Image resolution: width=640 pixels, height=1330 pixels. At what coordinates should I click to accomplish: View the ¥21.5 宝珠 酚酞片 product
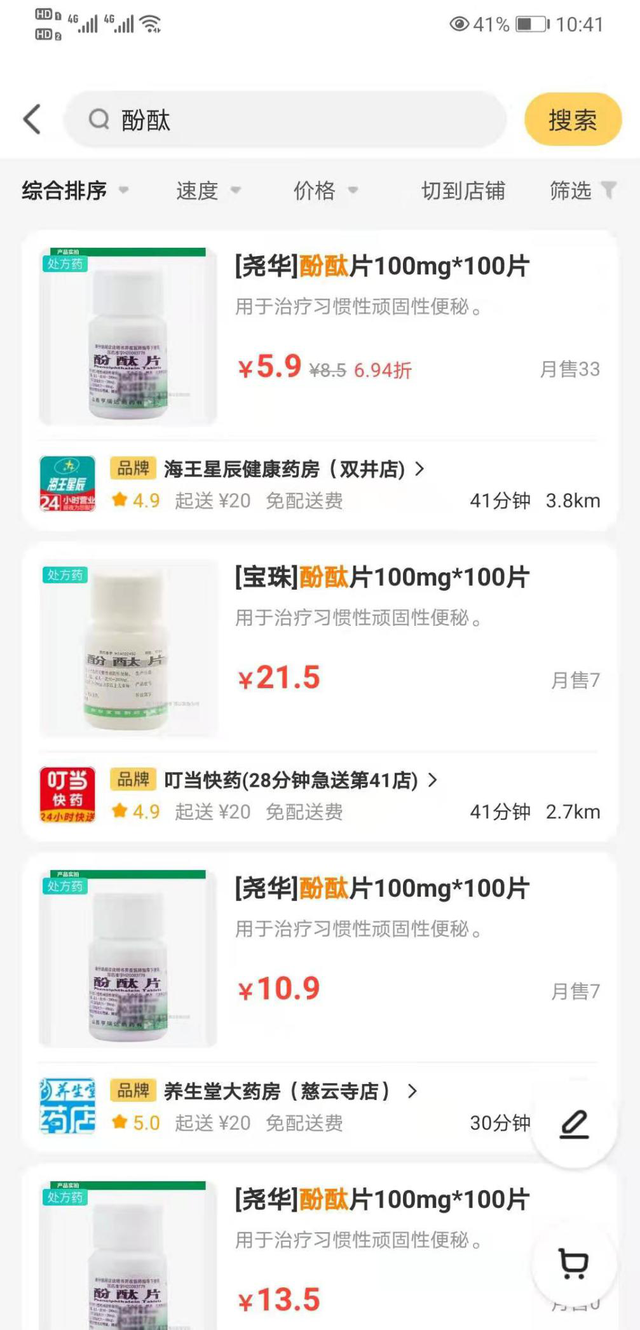coord(381,578)
